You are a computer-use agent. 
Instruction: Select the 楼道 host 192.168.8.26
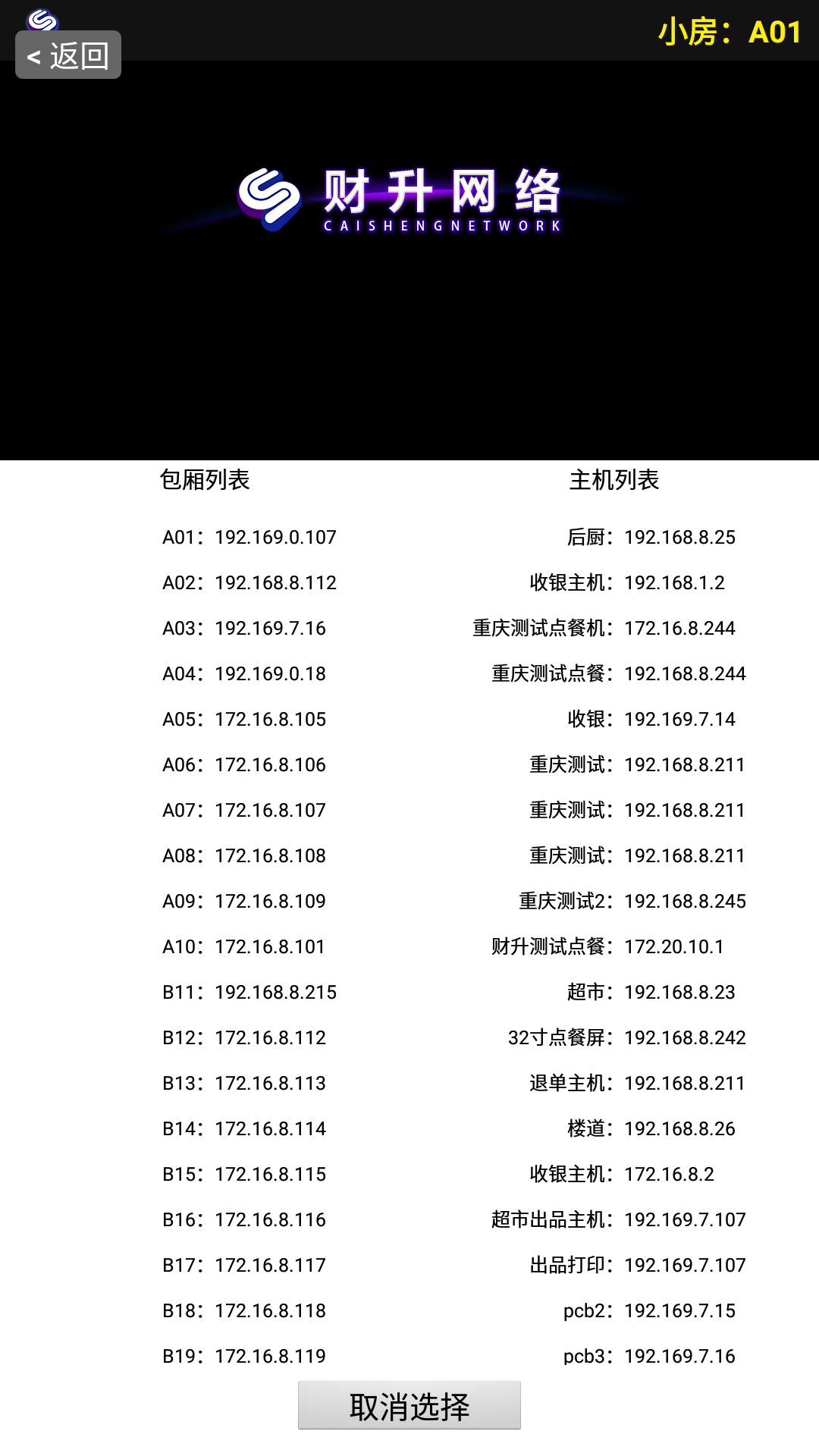click(651, 1128)
